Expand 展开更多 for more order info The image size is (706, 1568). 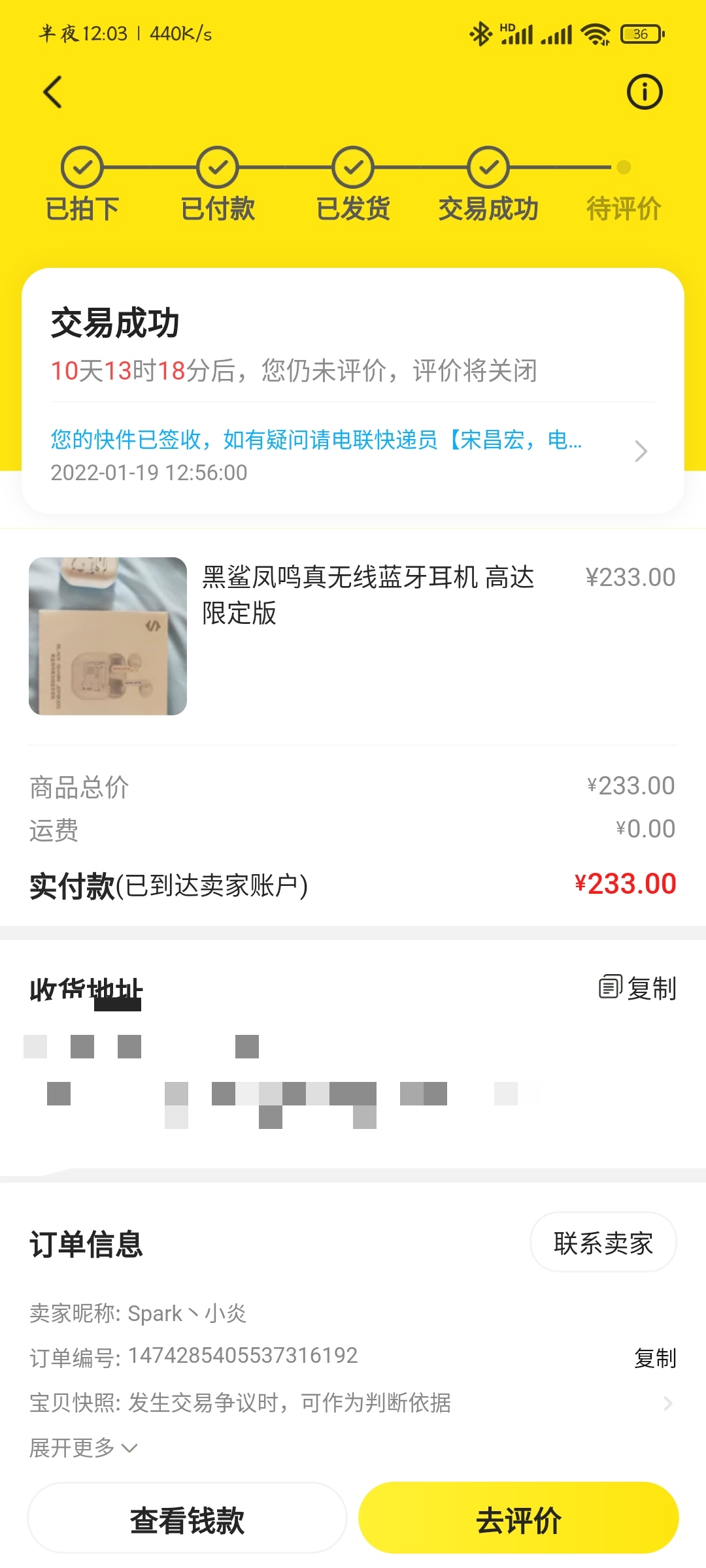(x=84, y=1448)
